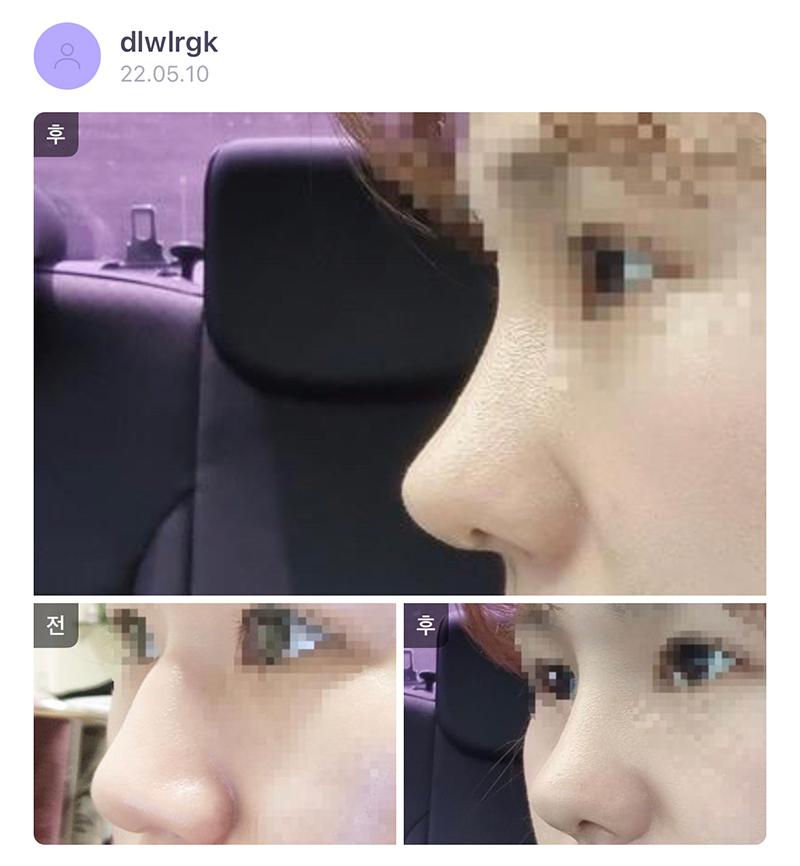This screenshot has height=866, width=800.
Task: Open the small 후 (after) photo
Action: (585, 723)
